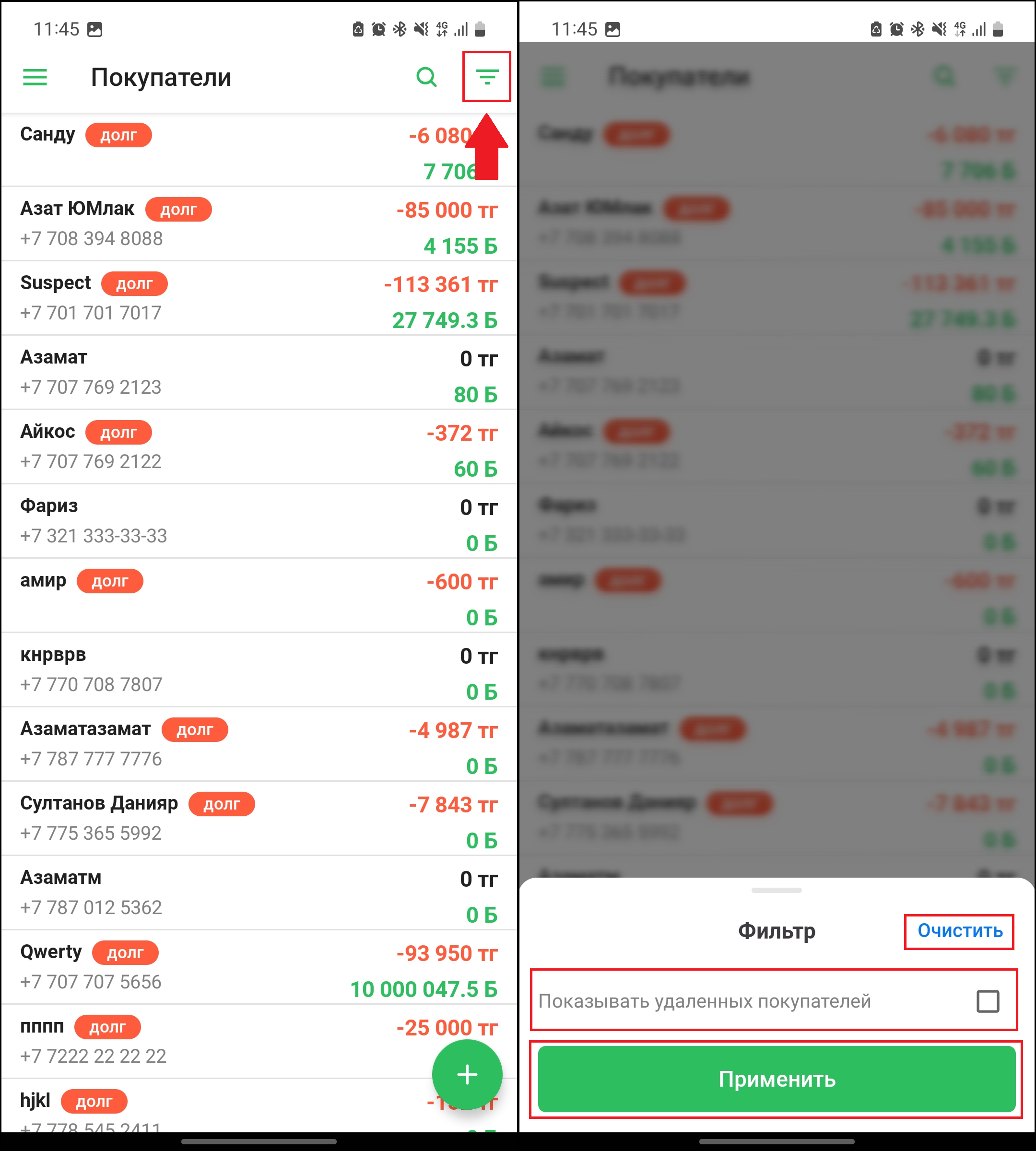Open customer Азат ЮМлак with phone +7 708 394 8088
The width and height of the screenshot is (1036, 1151).
259,223
